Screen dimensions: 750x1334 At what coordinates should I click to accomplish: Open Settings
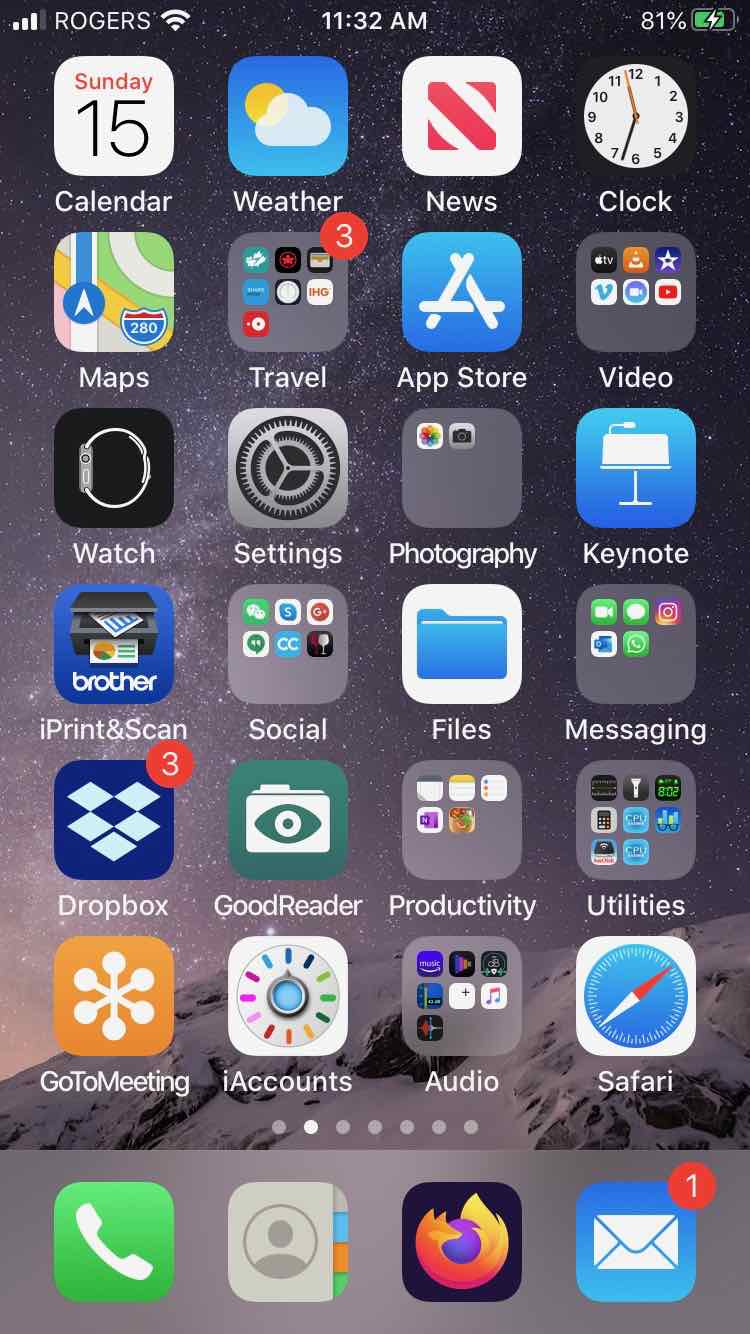click(288, 468)
